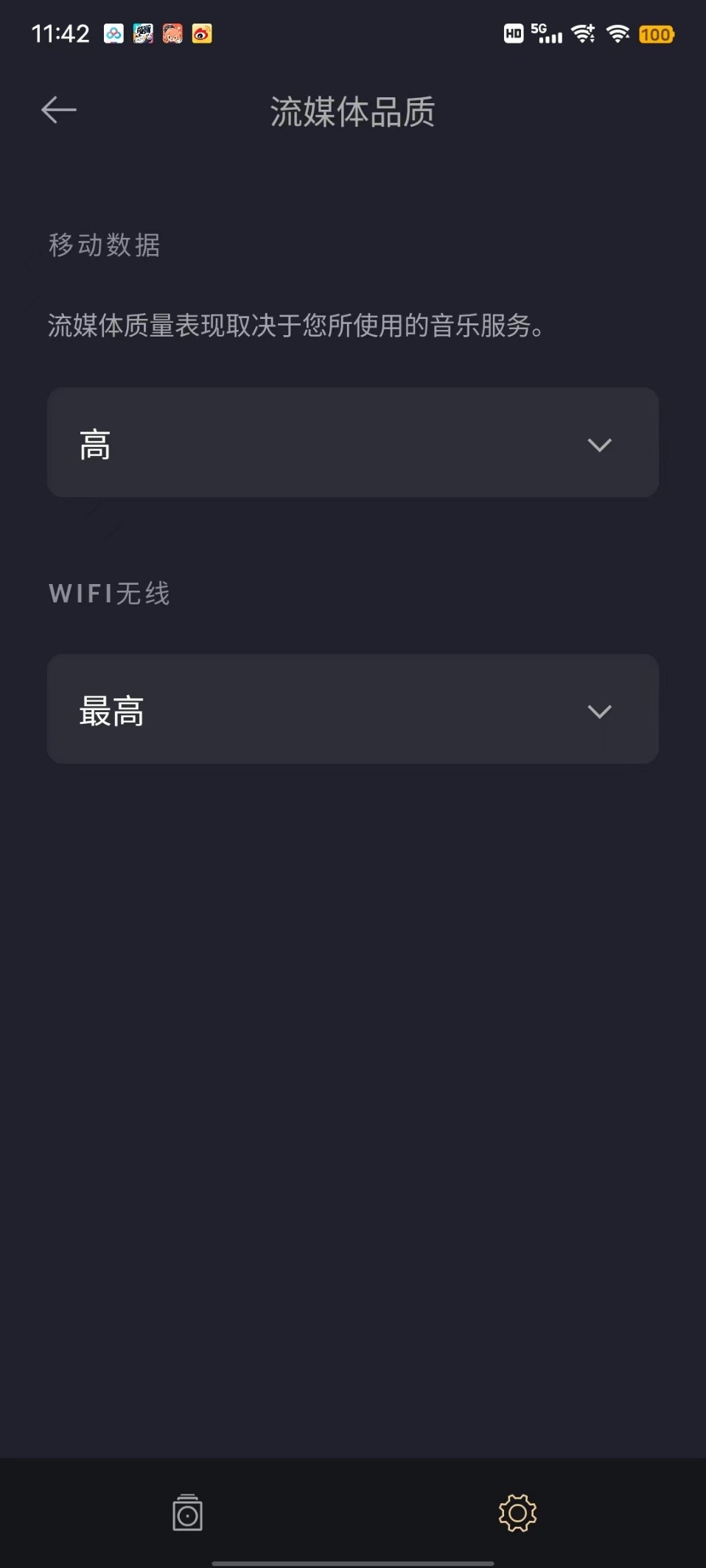Image resolution: width=706 pixels, height=1568 pixels.
Task: Click the 流媒体品质 page title
Action: pyautogui.click(x=353, y=112)
